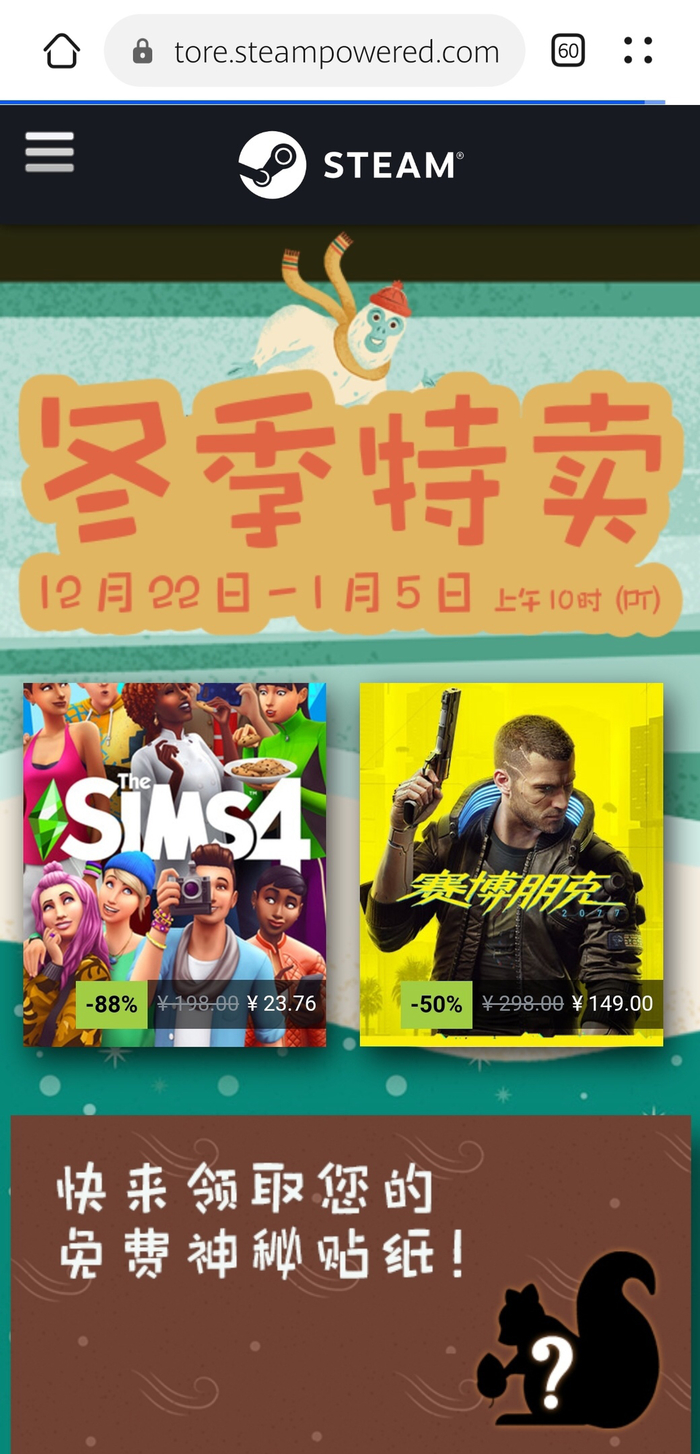View The Sims 4 deal
The height and width of the screenshot is (1454, 700).
pos(175,865)
